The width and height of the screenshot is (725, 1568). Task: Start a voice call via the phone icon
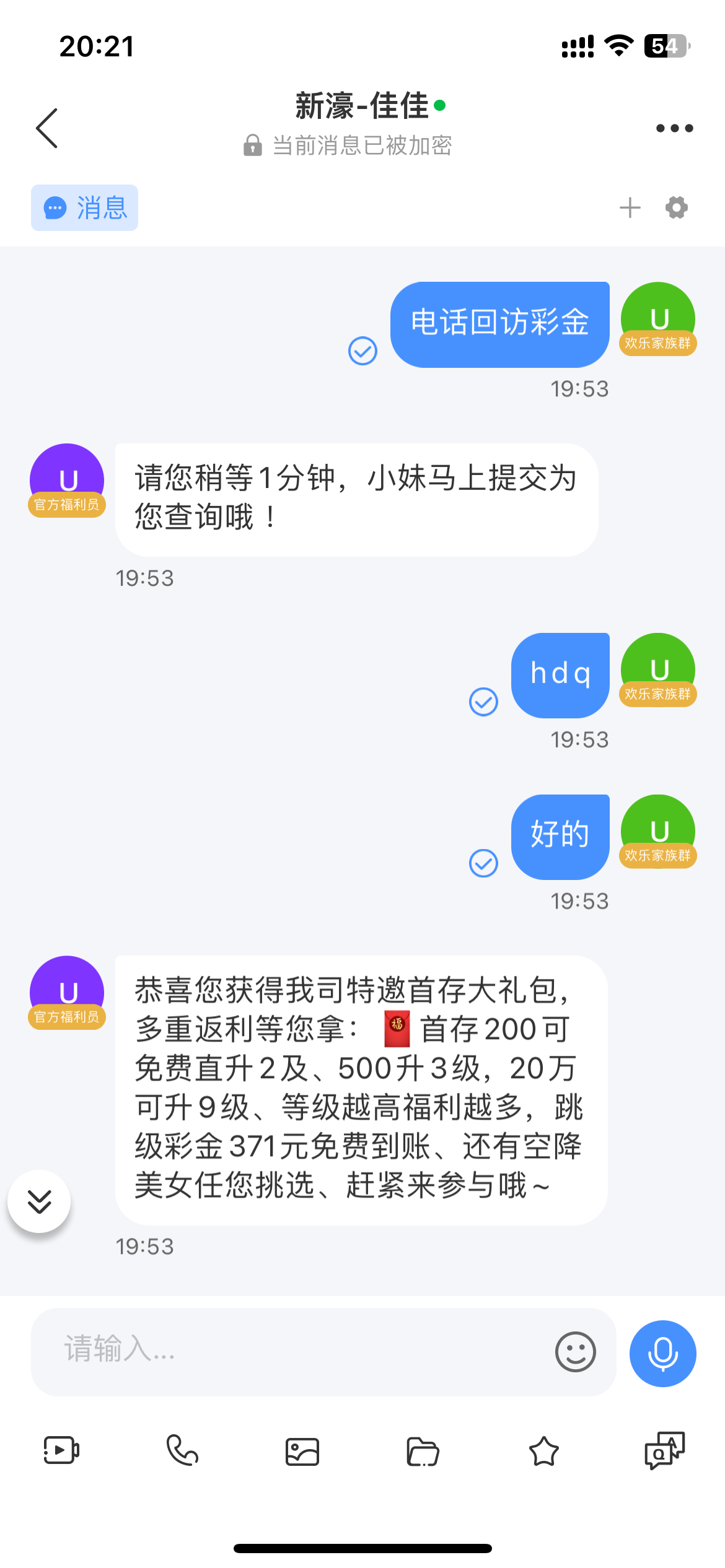[x=182, y=1450]
